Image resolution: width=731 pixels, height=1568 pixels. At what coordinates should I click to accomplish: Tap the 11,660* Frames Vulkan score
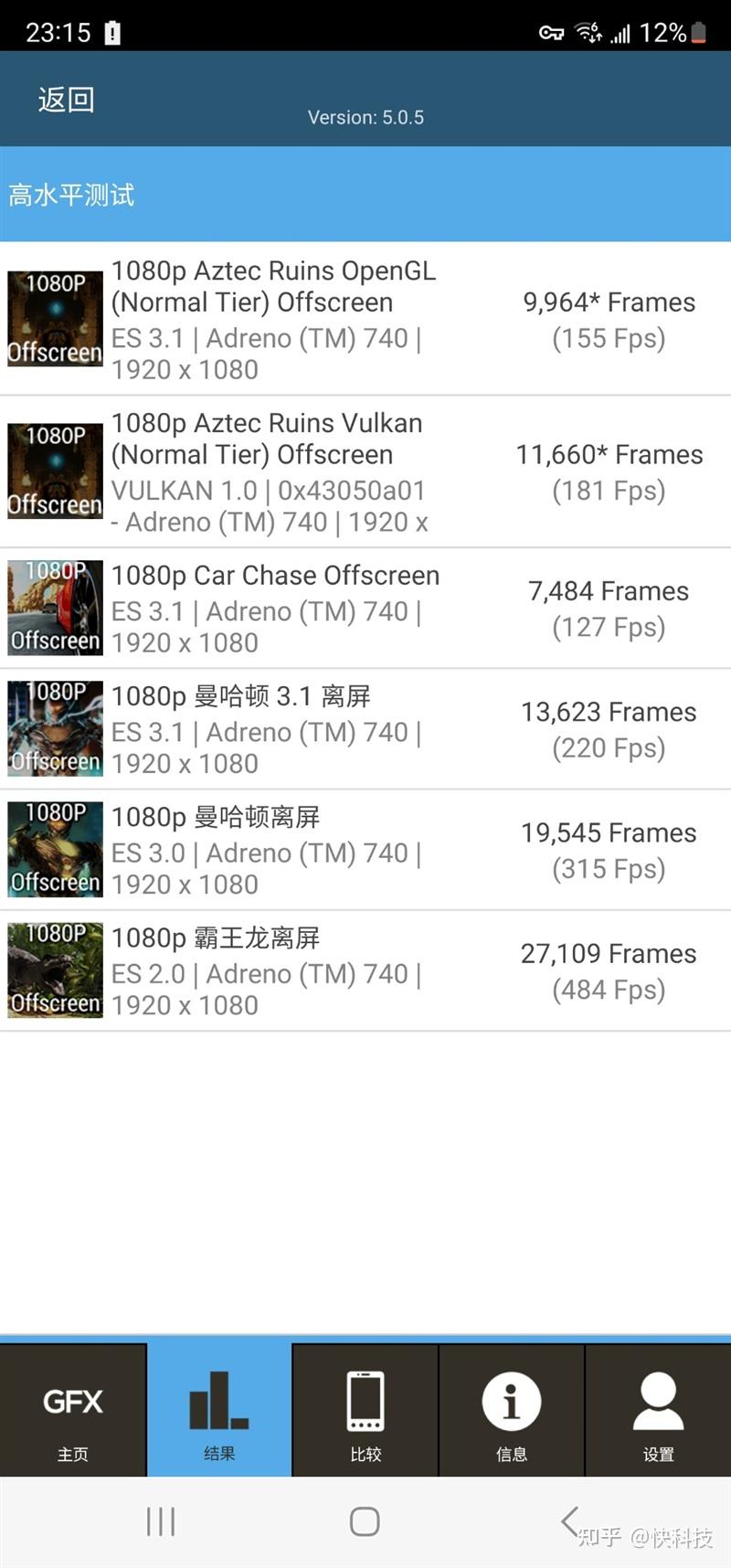tap(609, 454)
